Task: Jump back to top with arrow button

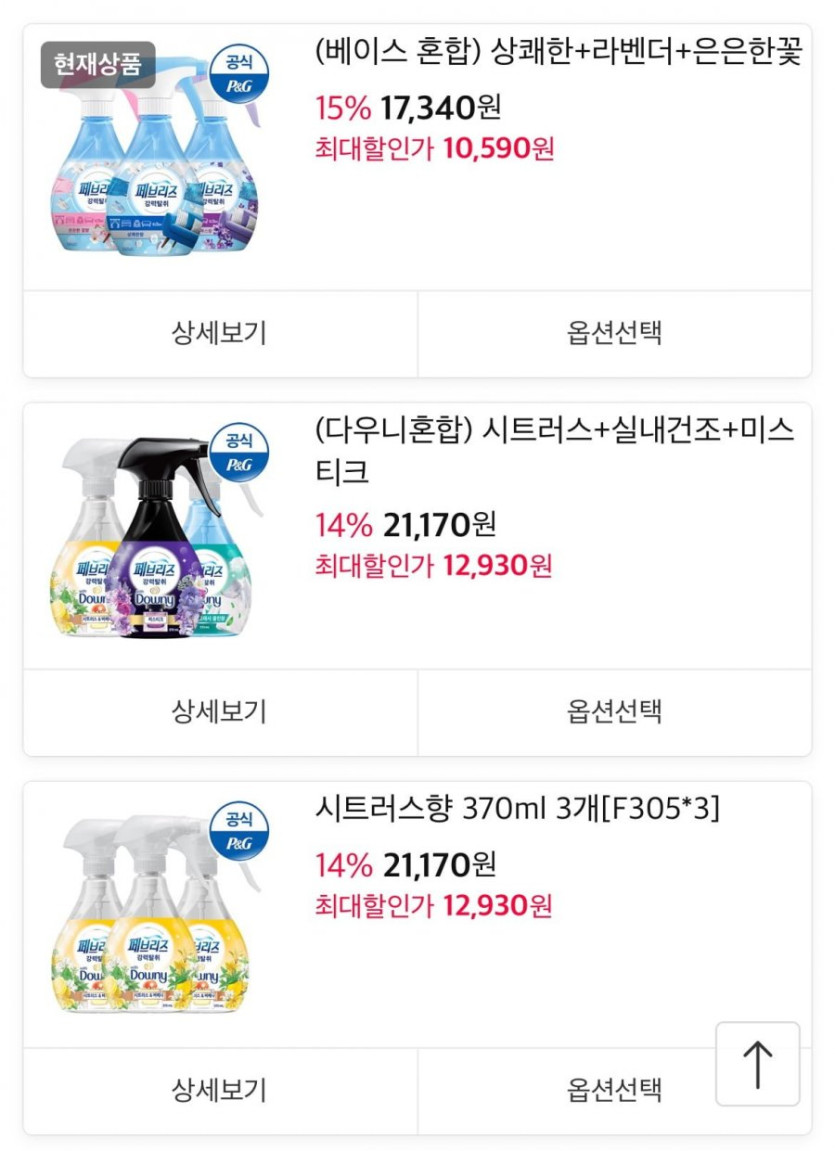Action: 758,1064
